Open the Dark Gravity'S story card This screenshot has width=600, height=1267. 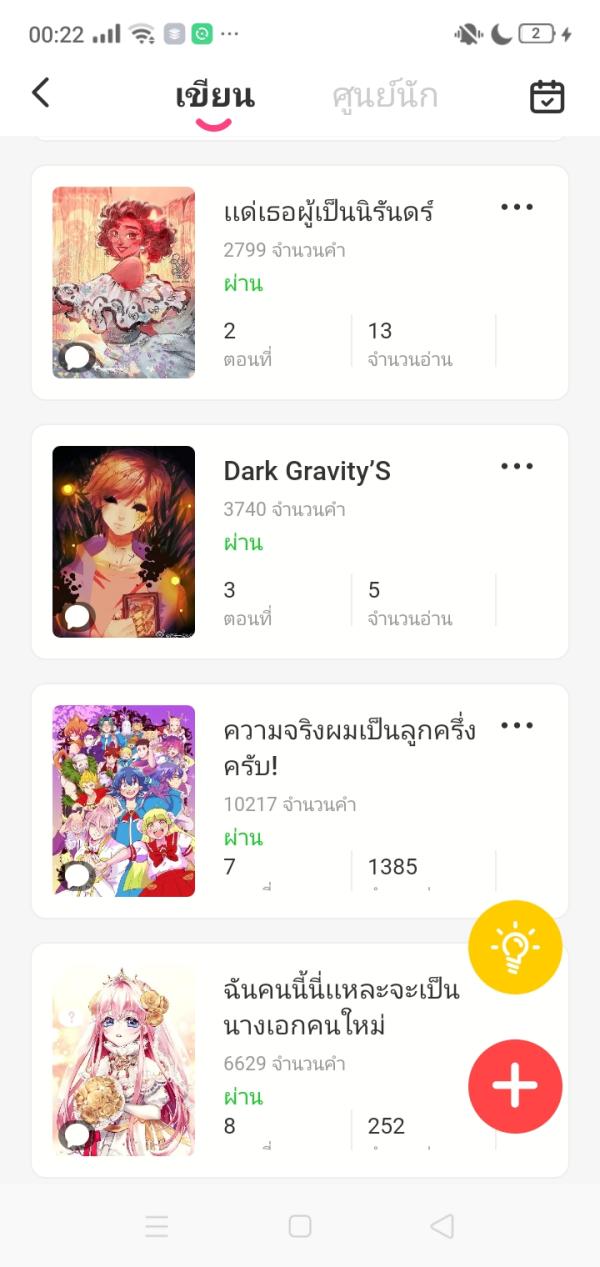point(306,471)
